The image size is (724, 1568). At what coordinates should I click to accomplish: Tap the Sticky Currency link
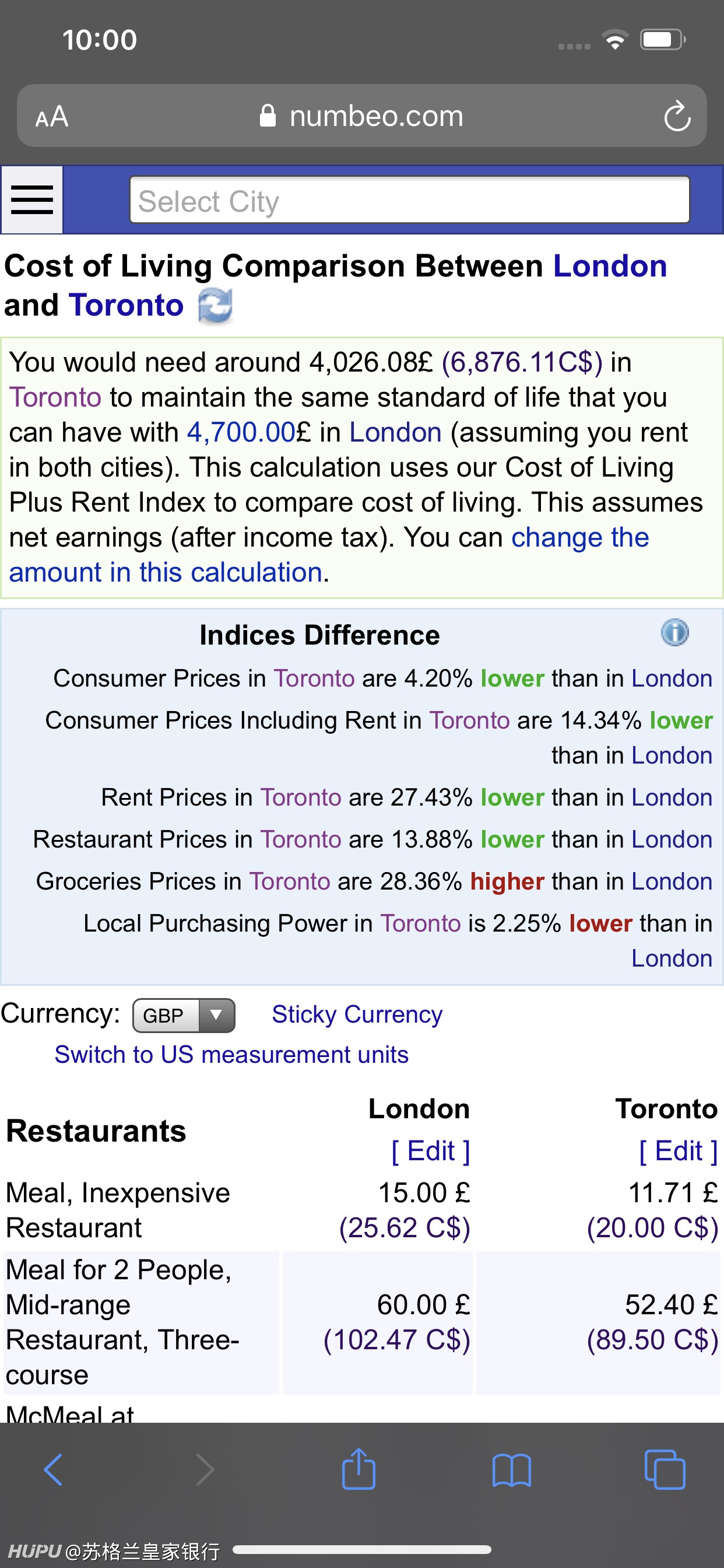click(x=357, y=1014)
